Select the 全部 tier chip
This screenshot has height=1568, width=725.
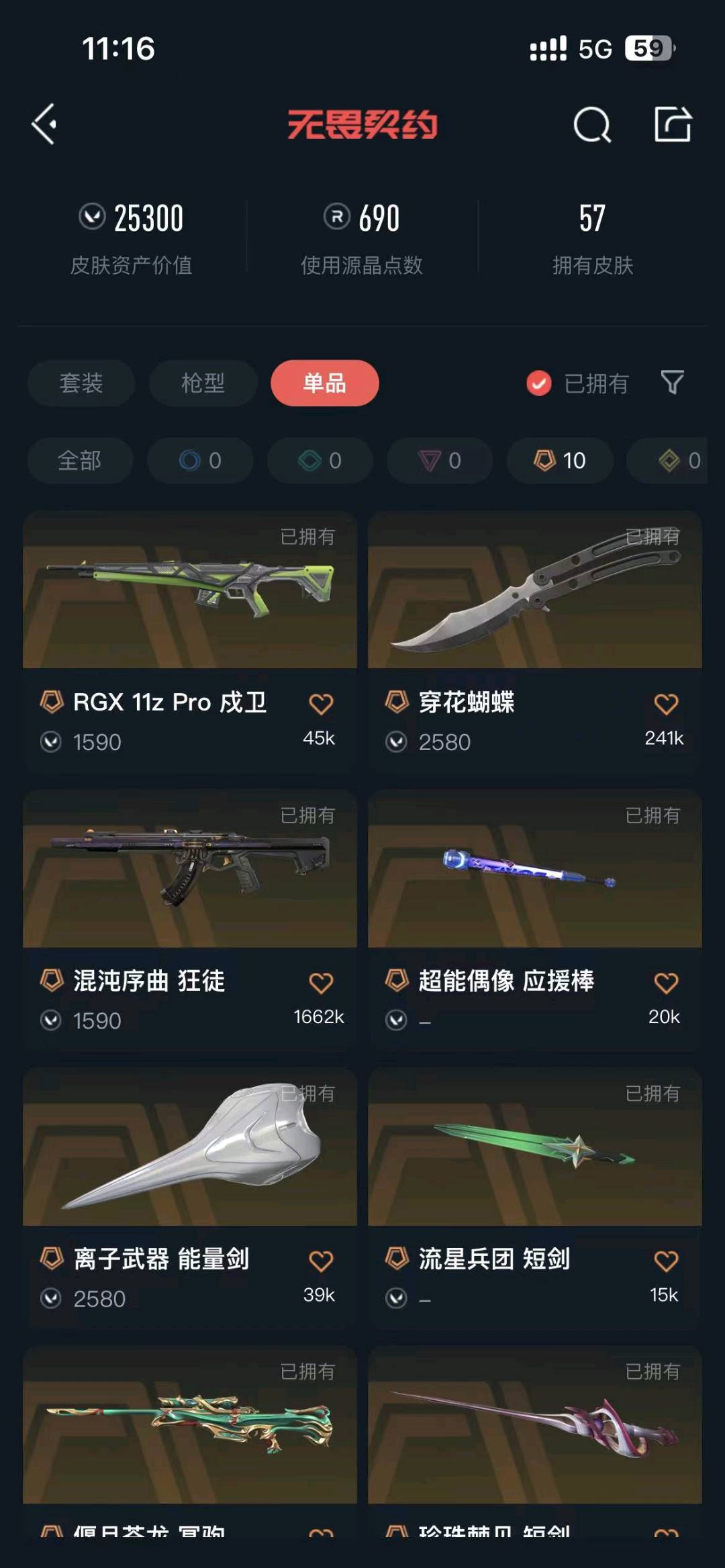pos(80,460)
